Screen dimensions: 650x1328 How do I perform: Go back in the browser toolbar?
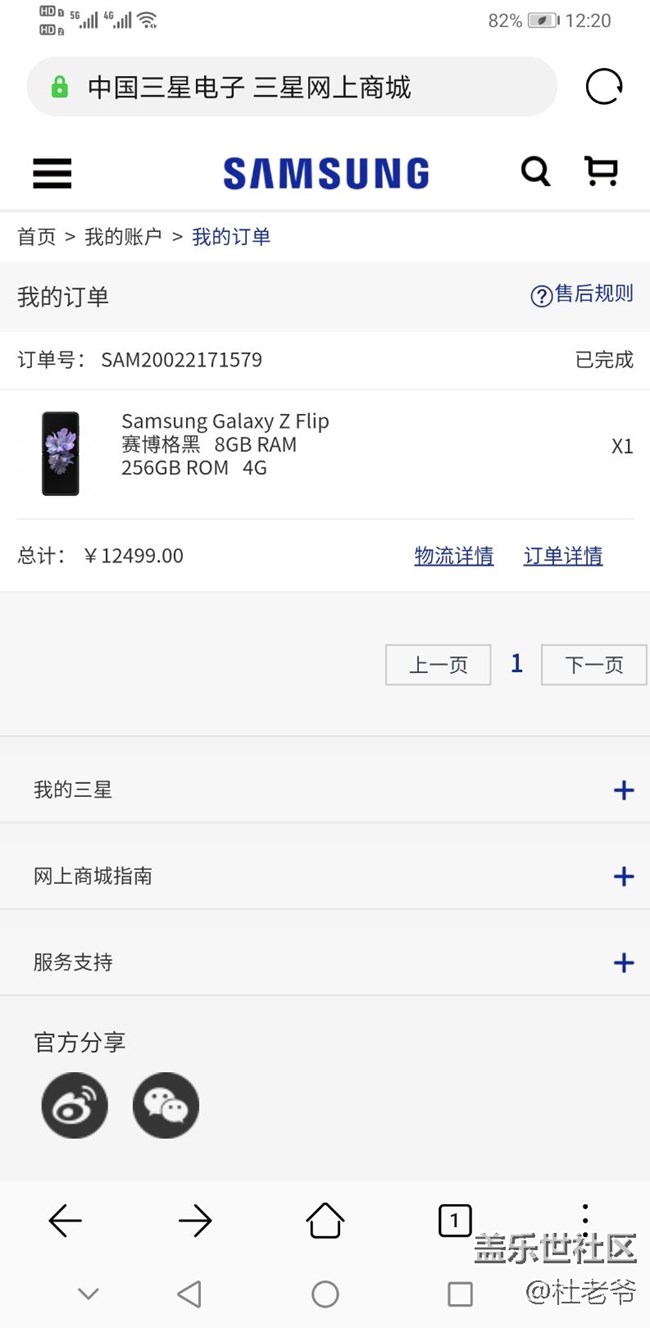pos(65,1220)
